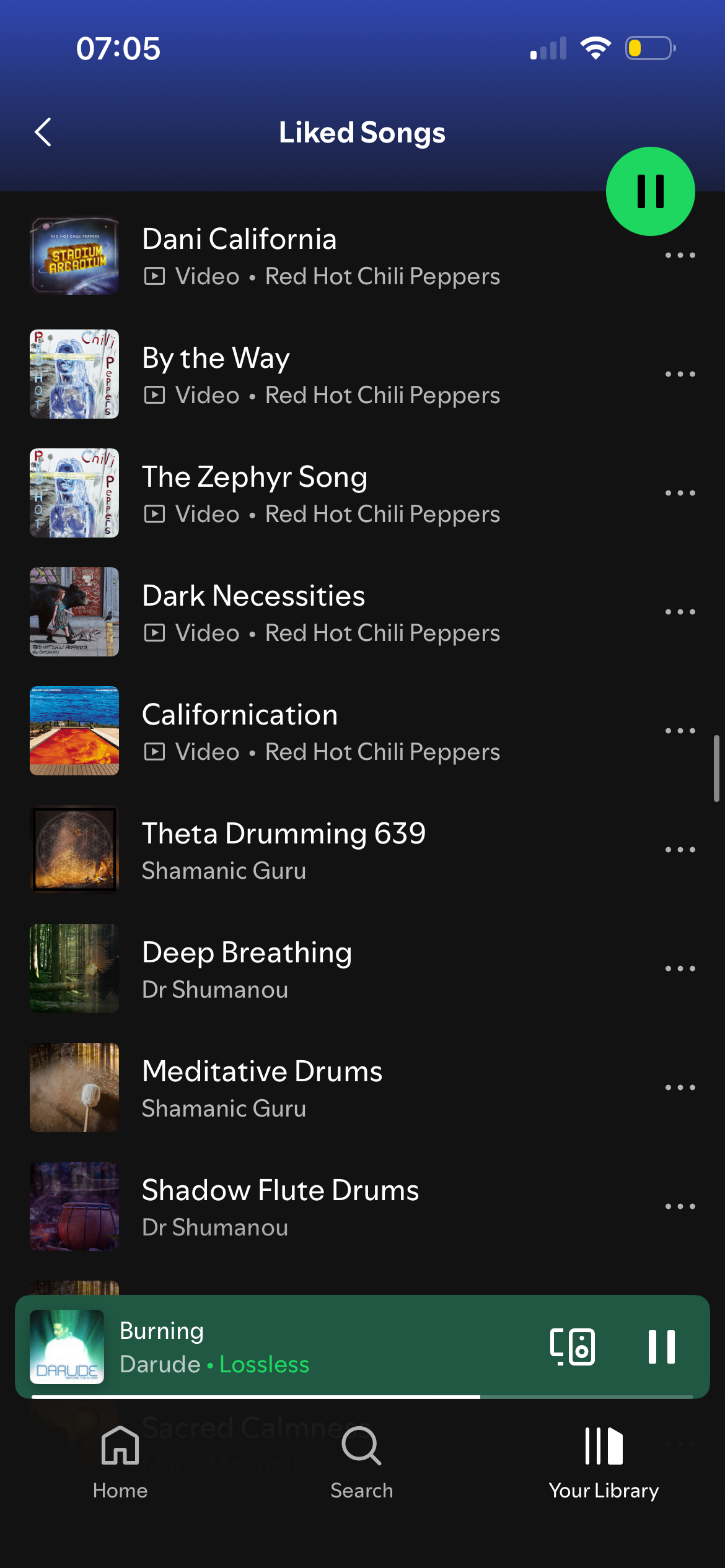Play Dani California
Viewport: 725px width, 1568px height.
pyautogui.click(x=322, y=256)
